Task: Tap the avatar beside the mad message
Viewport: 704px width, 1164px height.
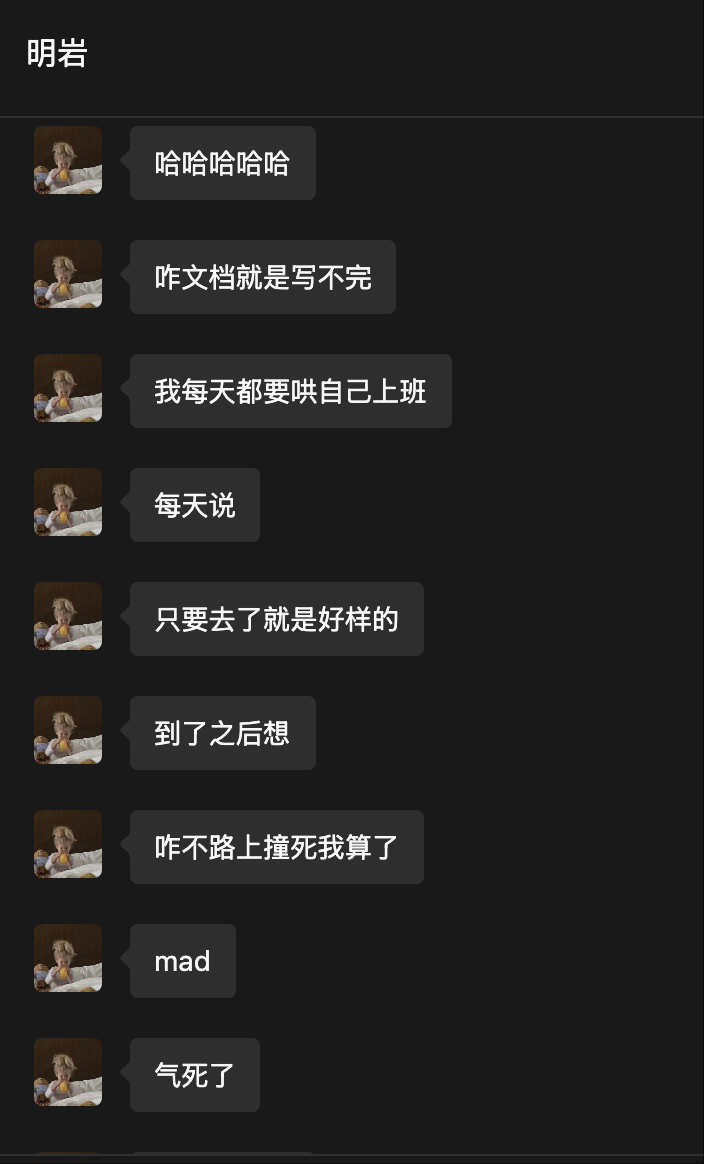Action: click(68, 958)
